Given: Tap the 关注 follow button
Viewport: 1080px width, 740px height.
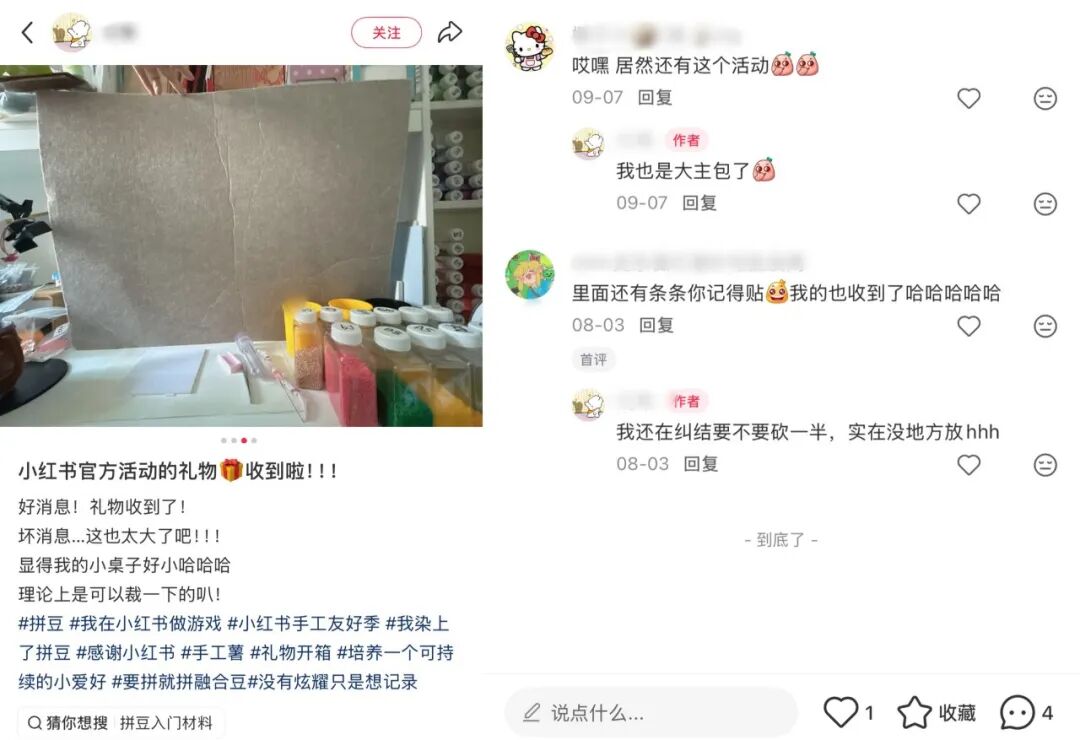Looking at the screenshot, I should (x=386, y=33).
